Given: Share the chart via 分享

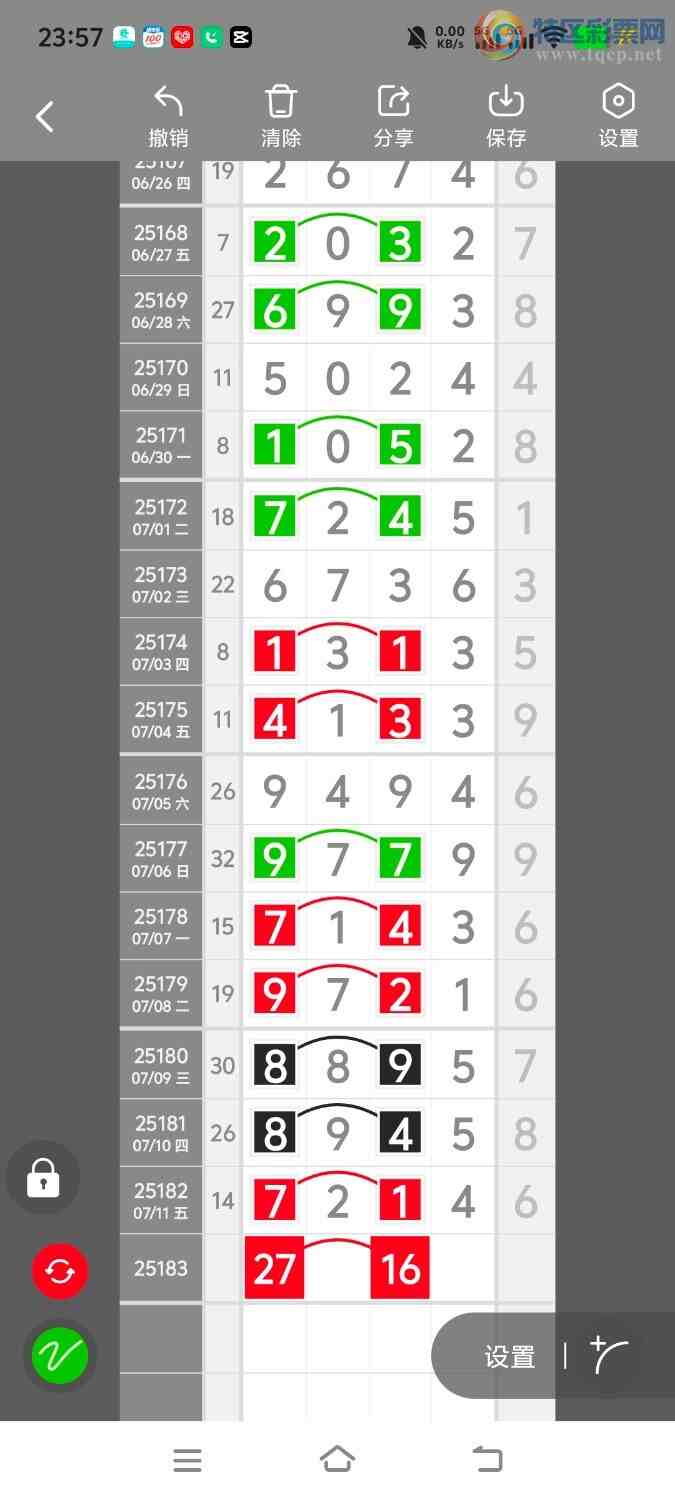Looking at the screenshot, I should 394,117.
